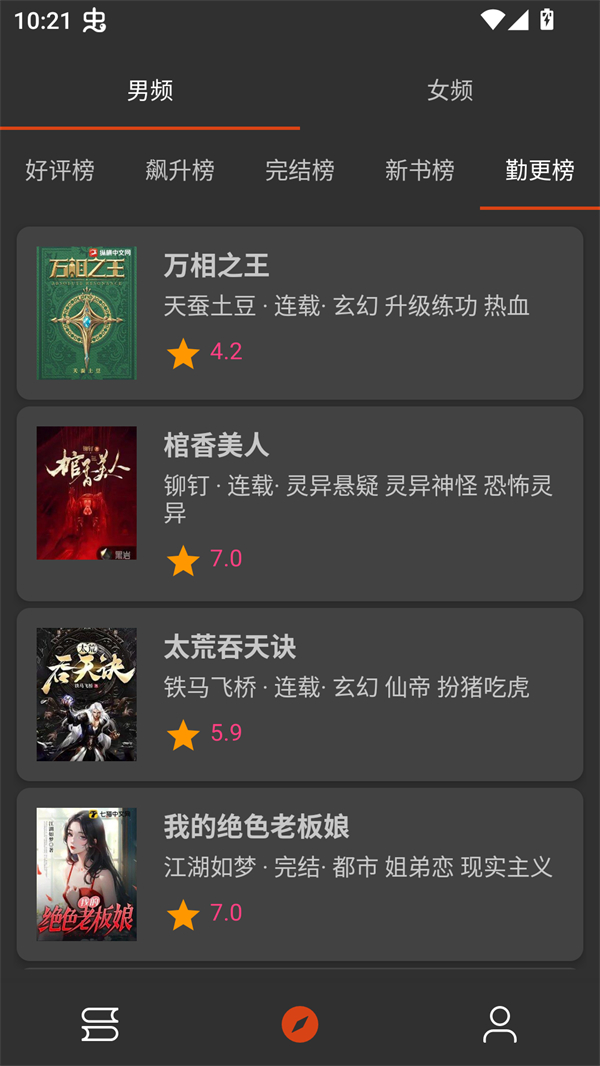Image resolution: width=600 pixels, height=1066 pixels.
Task: Open the compass discover tab
Action: tap(300, 1024)
